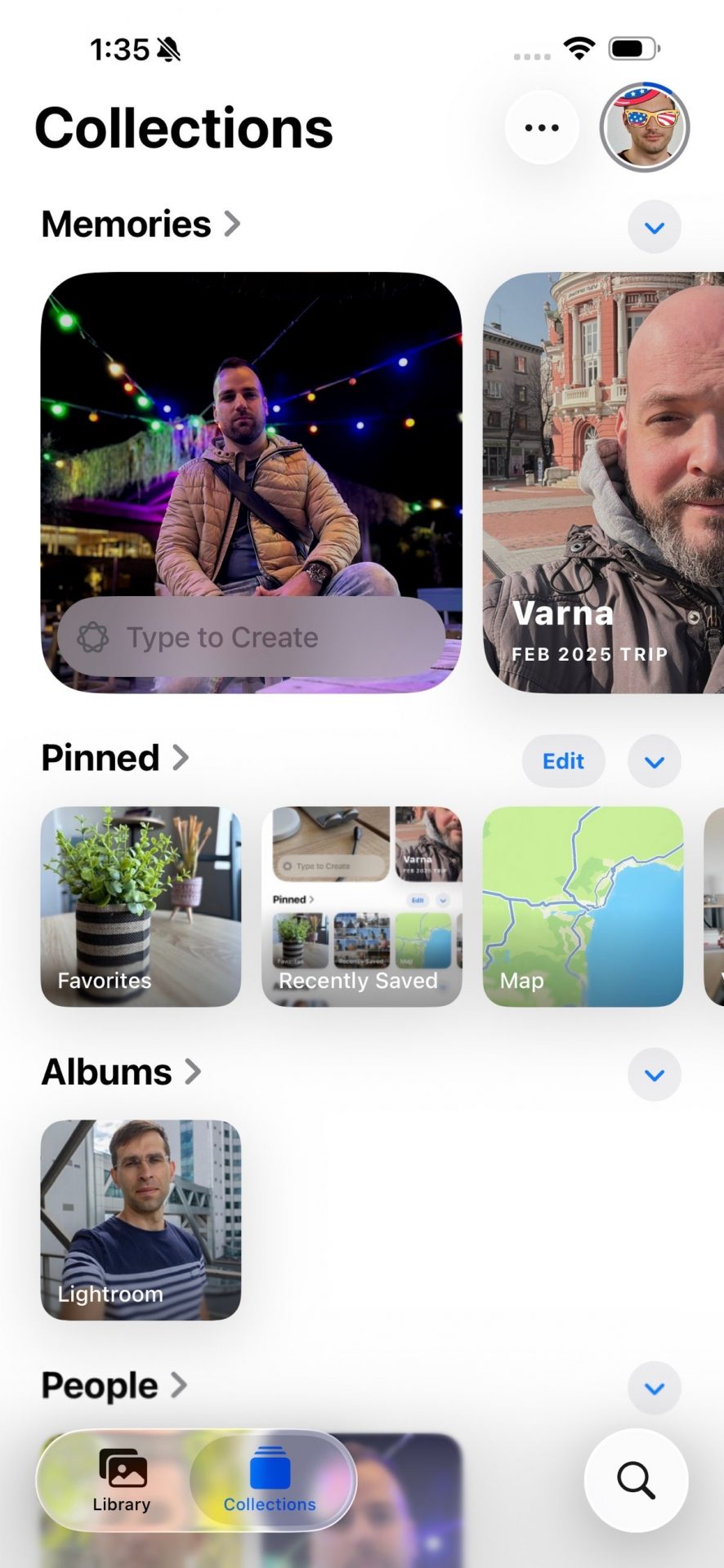724x1568 pixels.
Task: Open the Favorites collection
Action: click(x=141, y=906)
